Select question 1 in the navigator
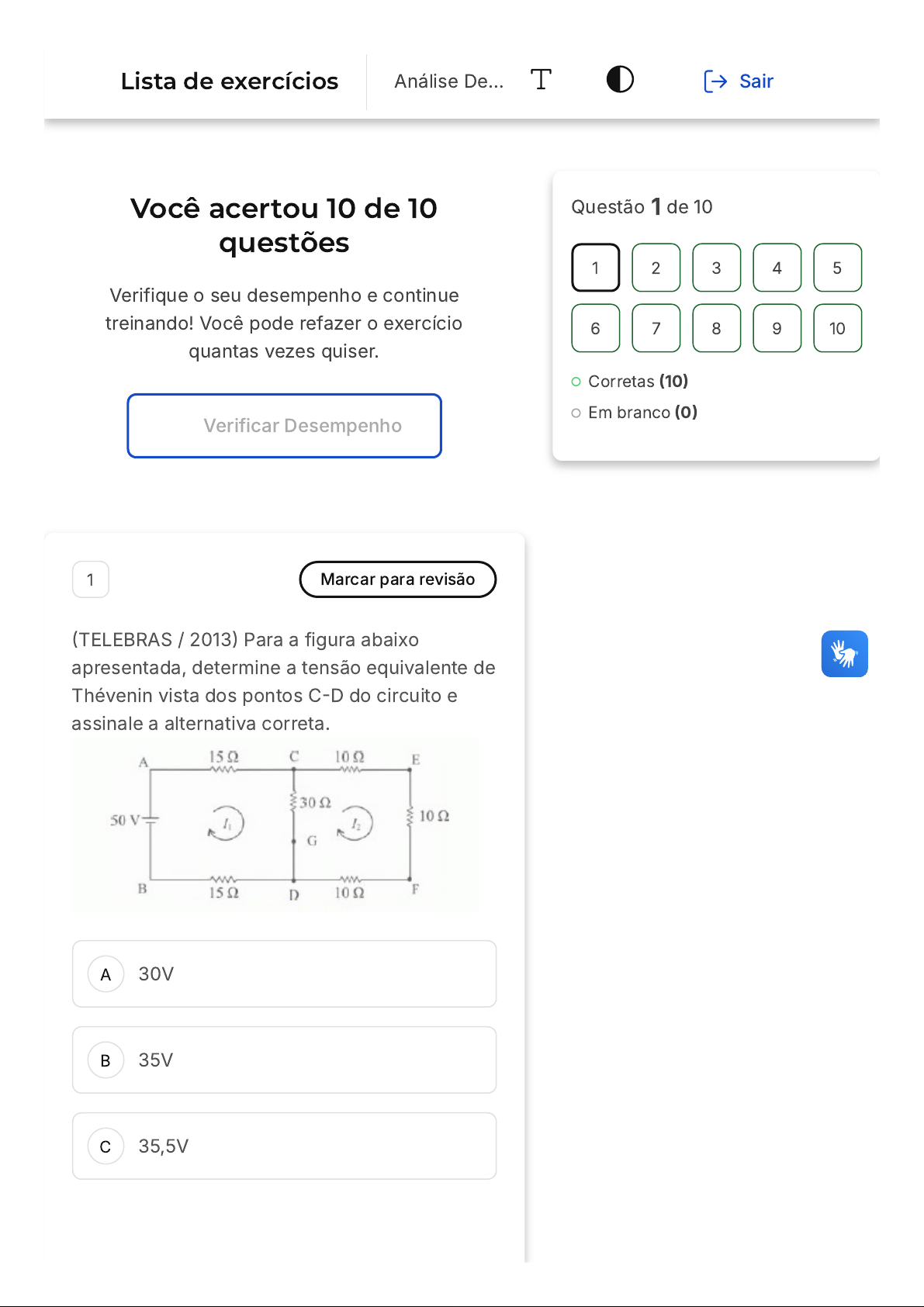924x1307 pixels. point(596,268)
